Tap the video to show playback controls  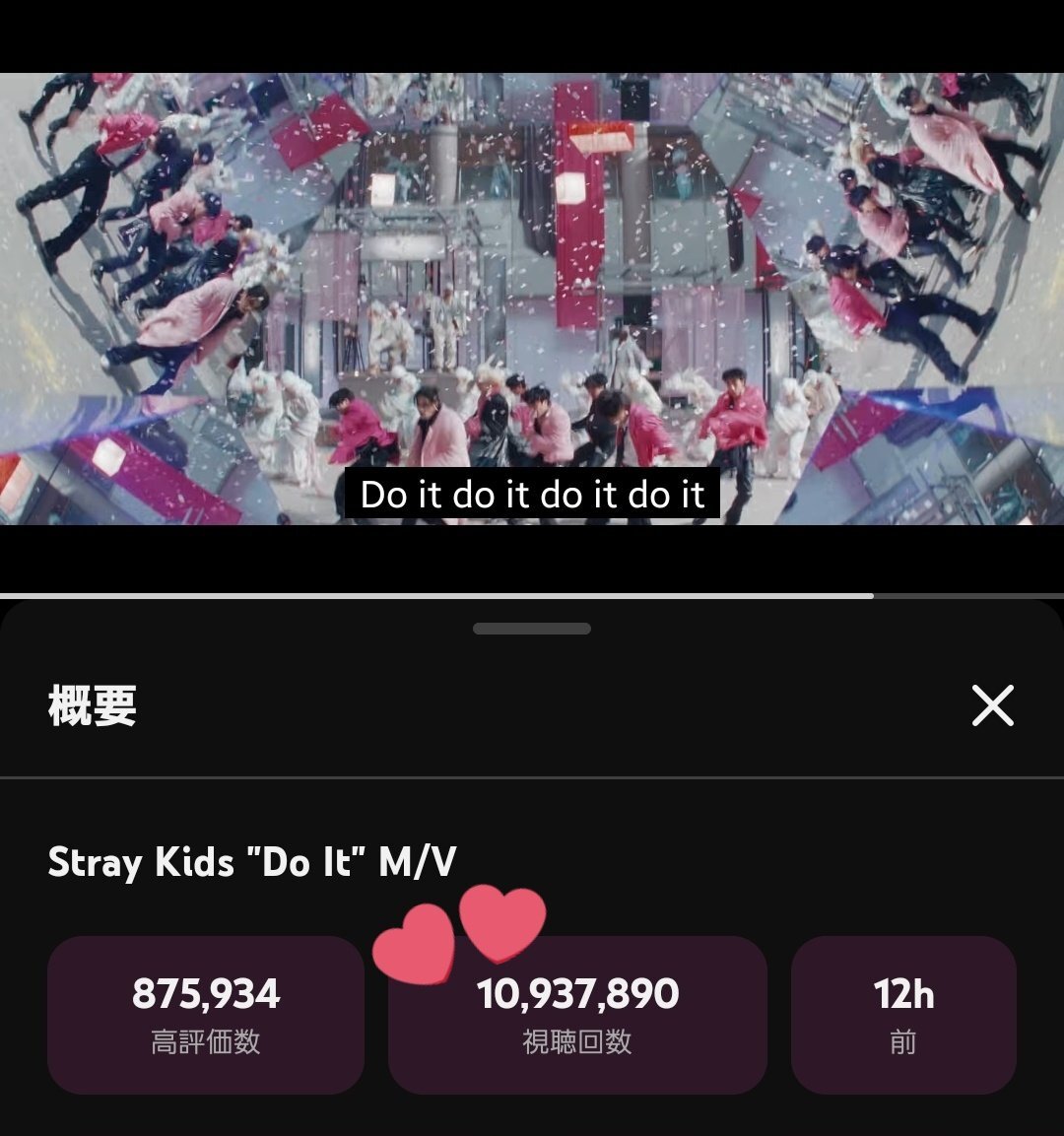pos(532,296)
